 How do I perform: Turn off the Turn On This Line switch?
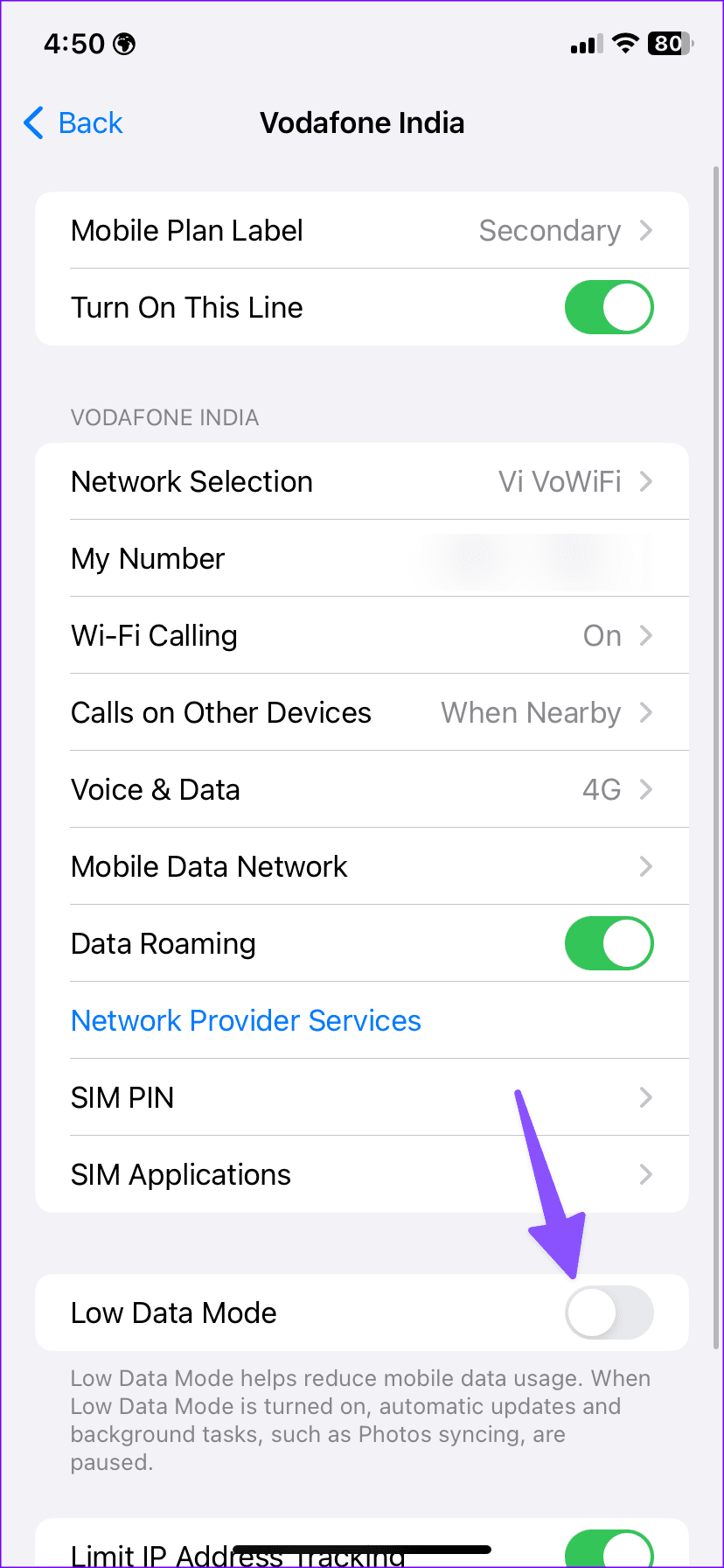(609, 307)
